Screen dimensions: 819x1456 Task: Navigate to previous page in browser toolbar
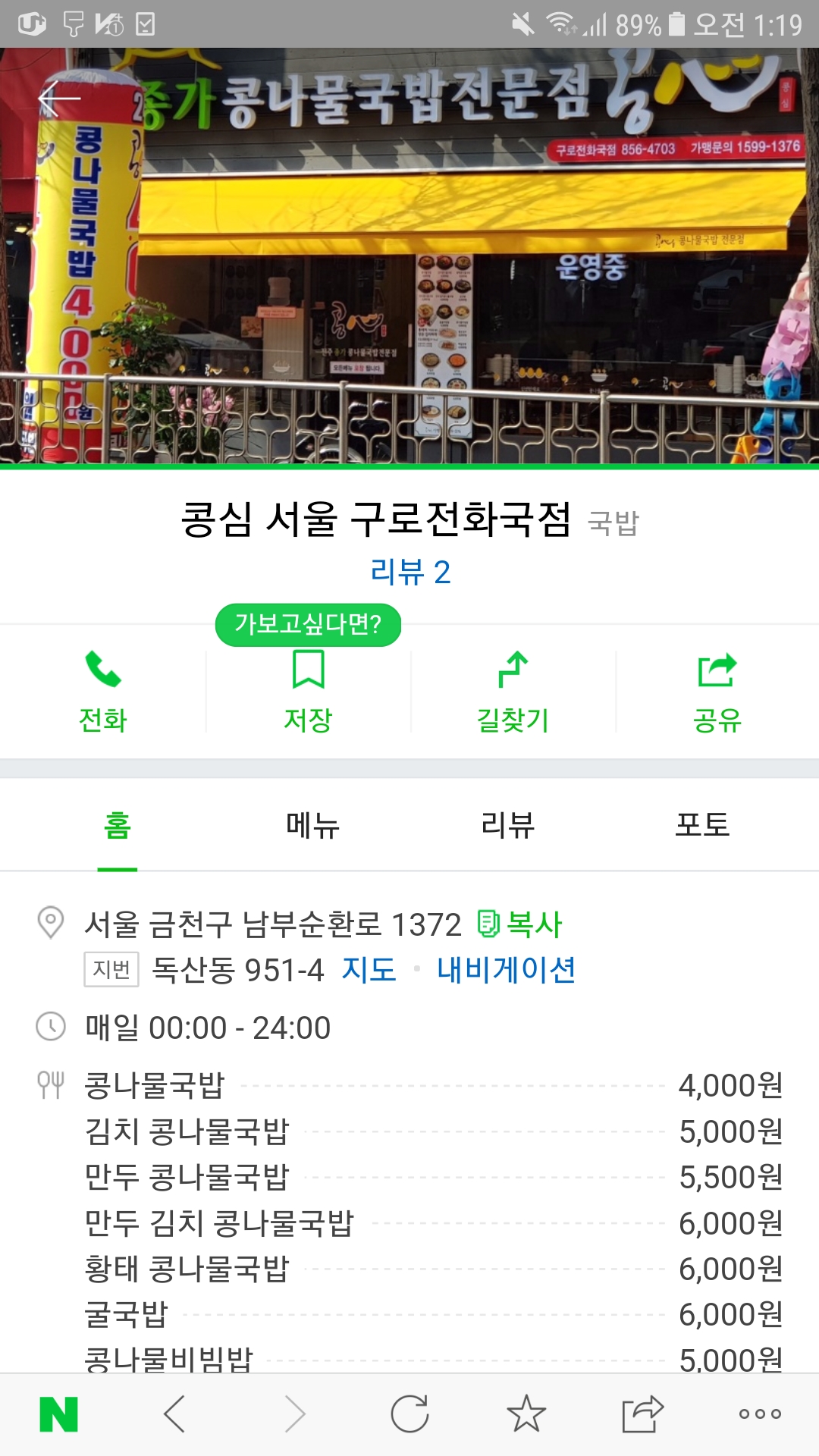174,1414
